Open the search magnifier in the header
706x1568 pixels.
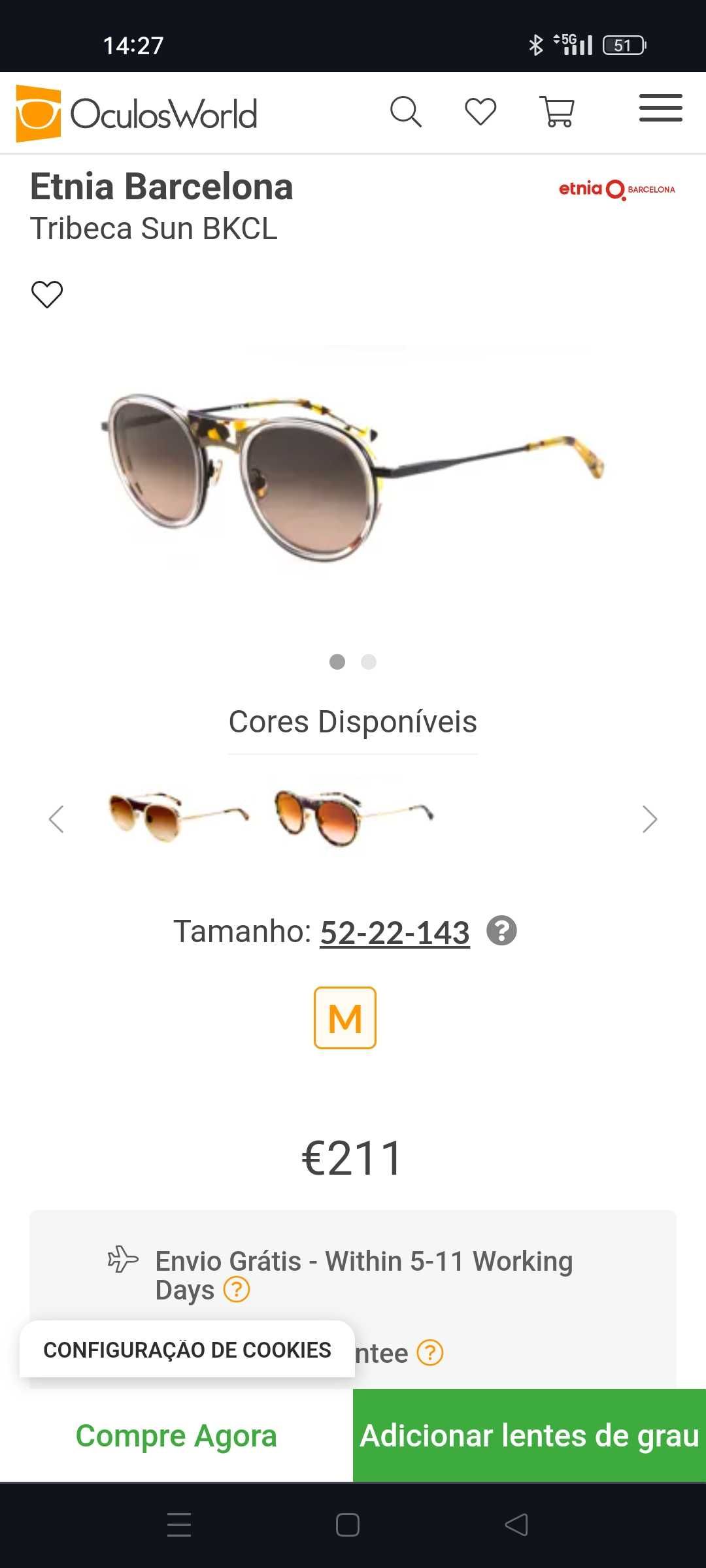pyautogui.click(x=406, y=112)
